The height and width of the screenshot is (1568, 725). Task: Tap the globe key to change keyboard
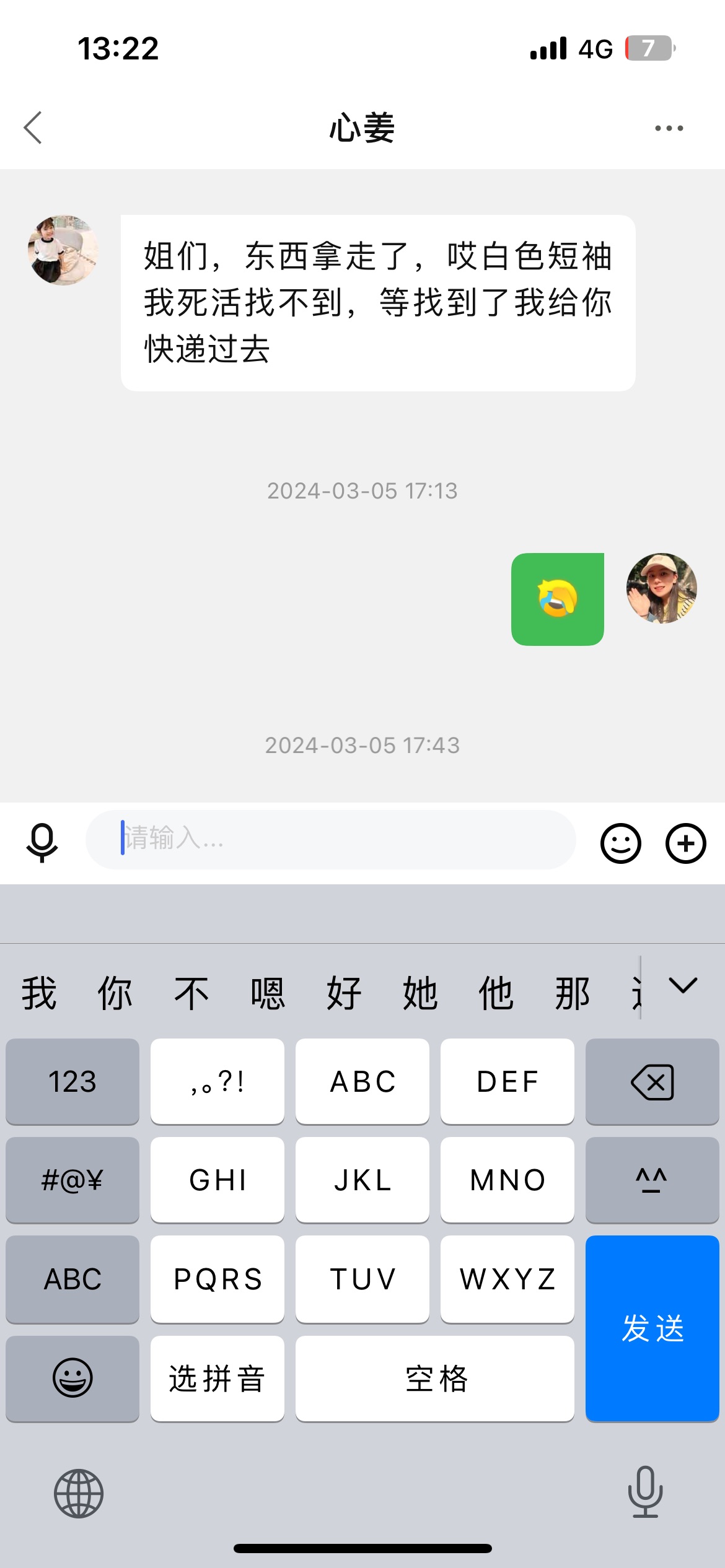point(79,1493)
